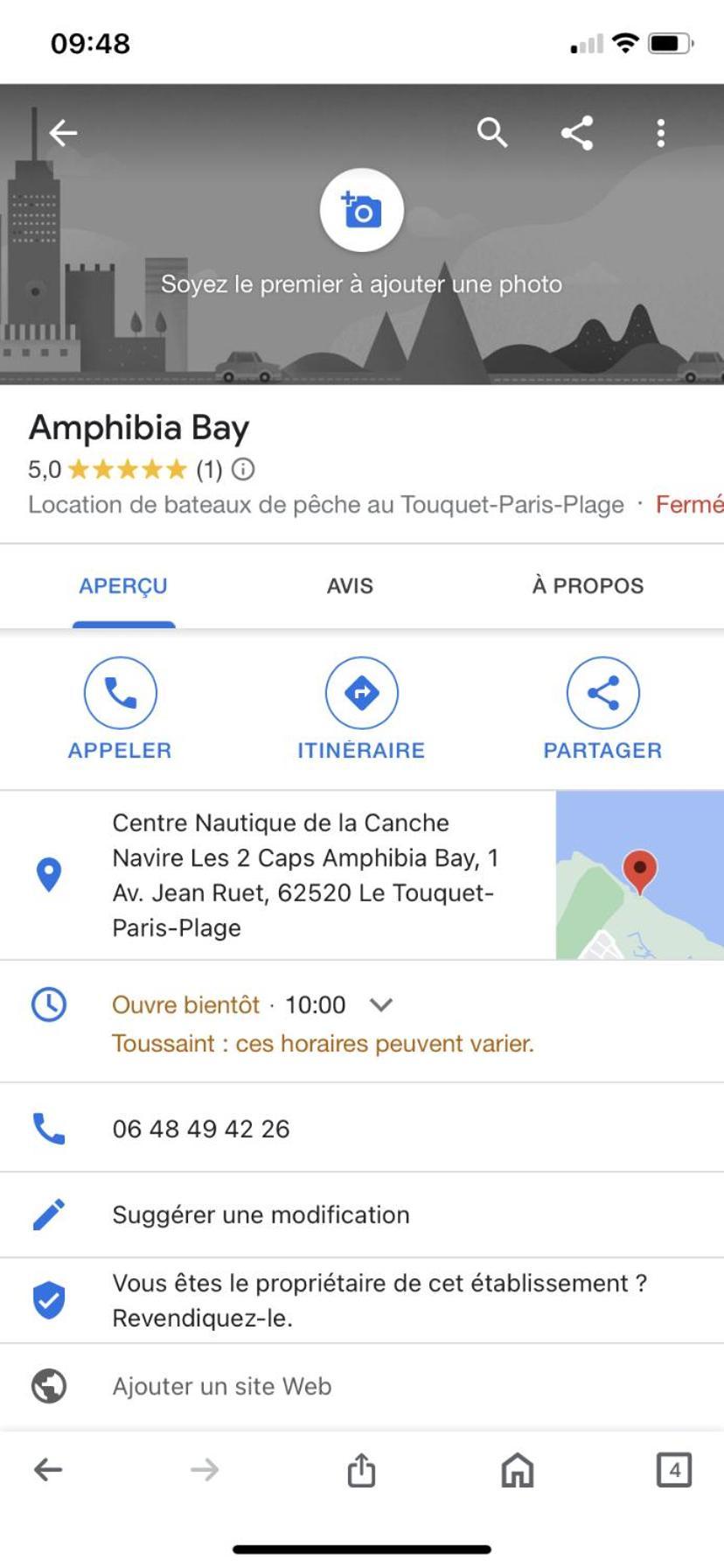This screenshot has height=1568, width=724.
Task: Tap the Partager button
Action: (602, 709)
